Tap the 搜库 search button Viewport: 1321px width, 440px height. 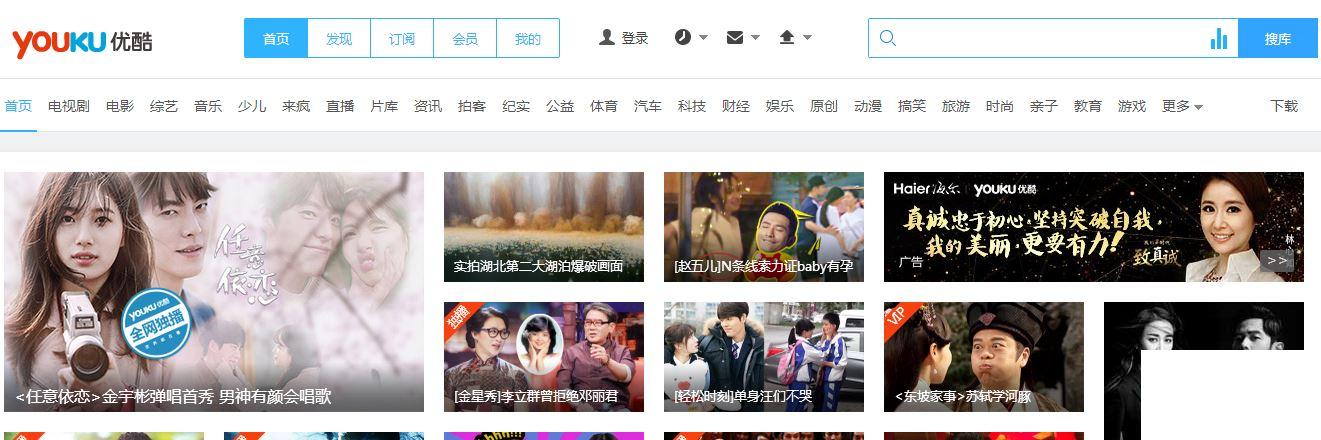point(1277,39)
